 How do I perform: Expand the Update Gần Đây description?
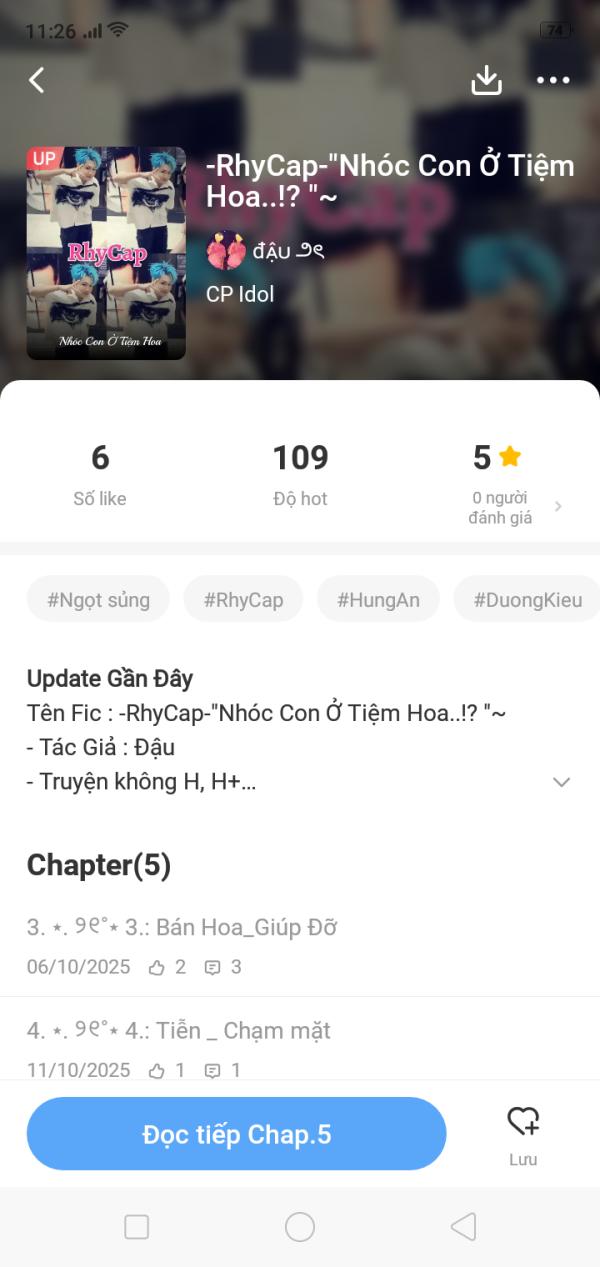pos(561,782)
